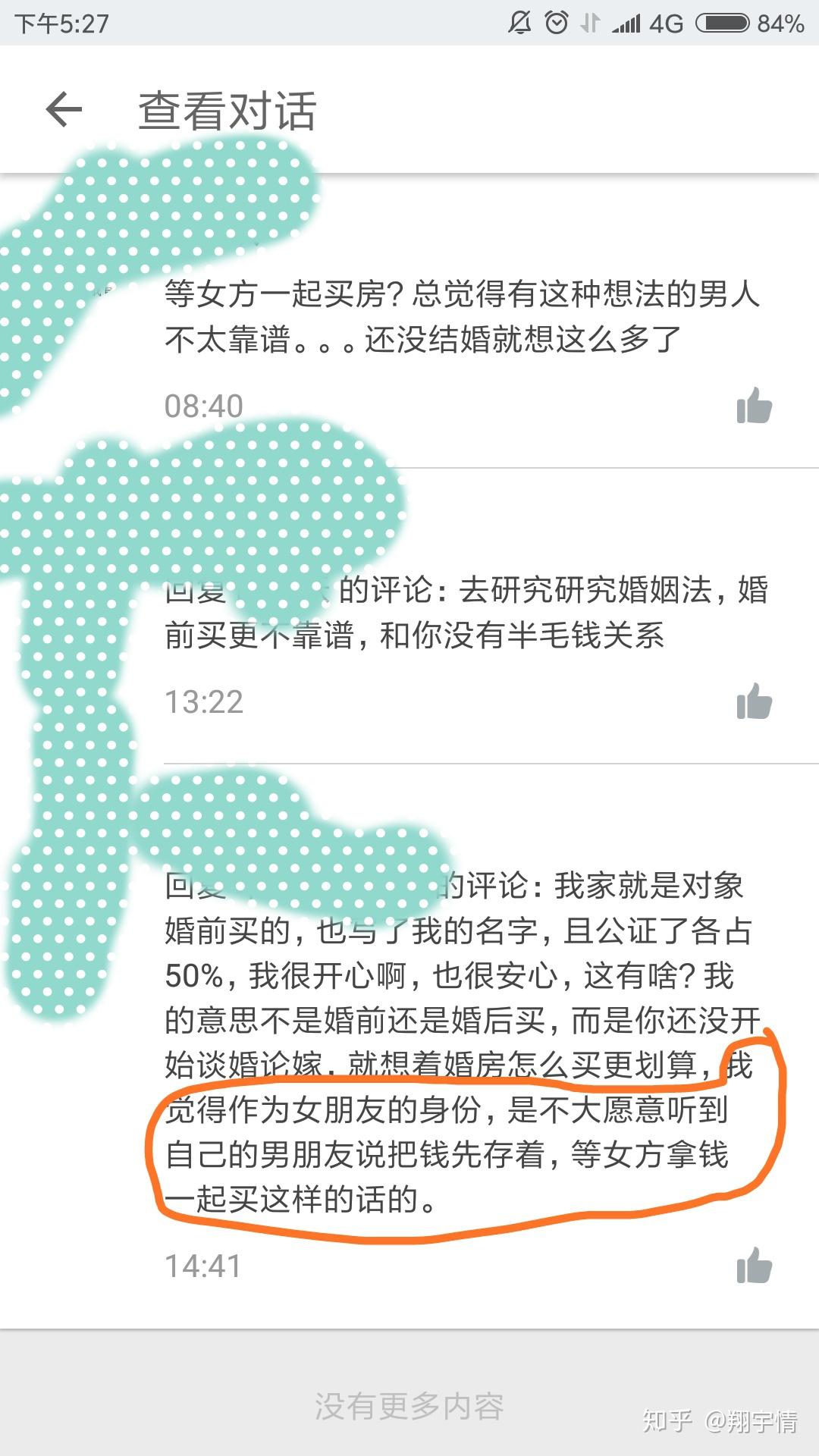Like the comment posted at 08:40
Image resolution: width=819 pixels, height=1456 pixels.
pos(754,406)
